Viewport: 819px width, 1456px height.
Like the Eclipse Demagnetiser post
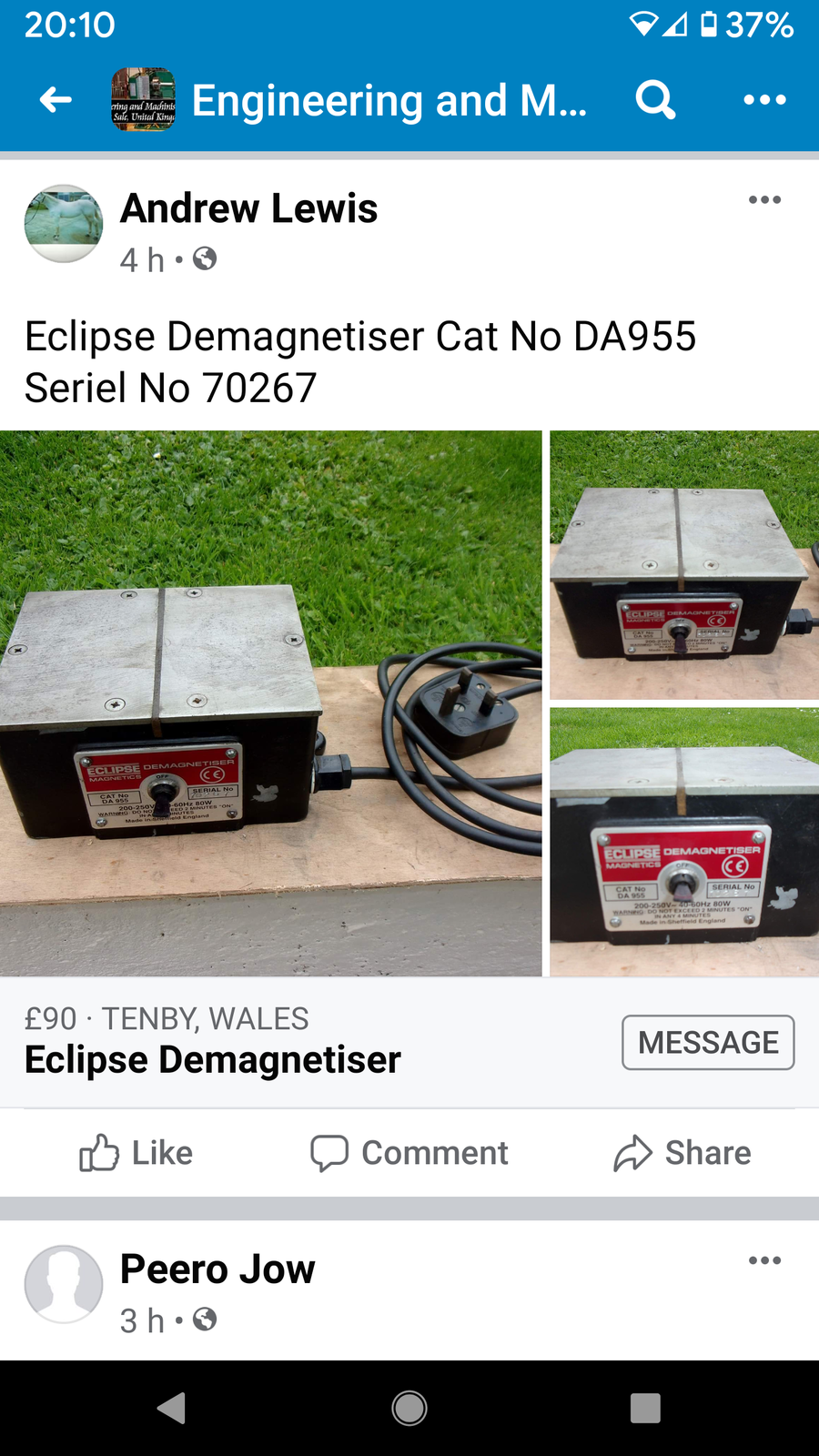(x=136, y=1153)
